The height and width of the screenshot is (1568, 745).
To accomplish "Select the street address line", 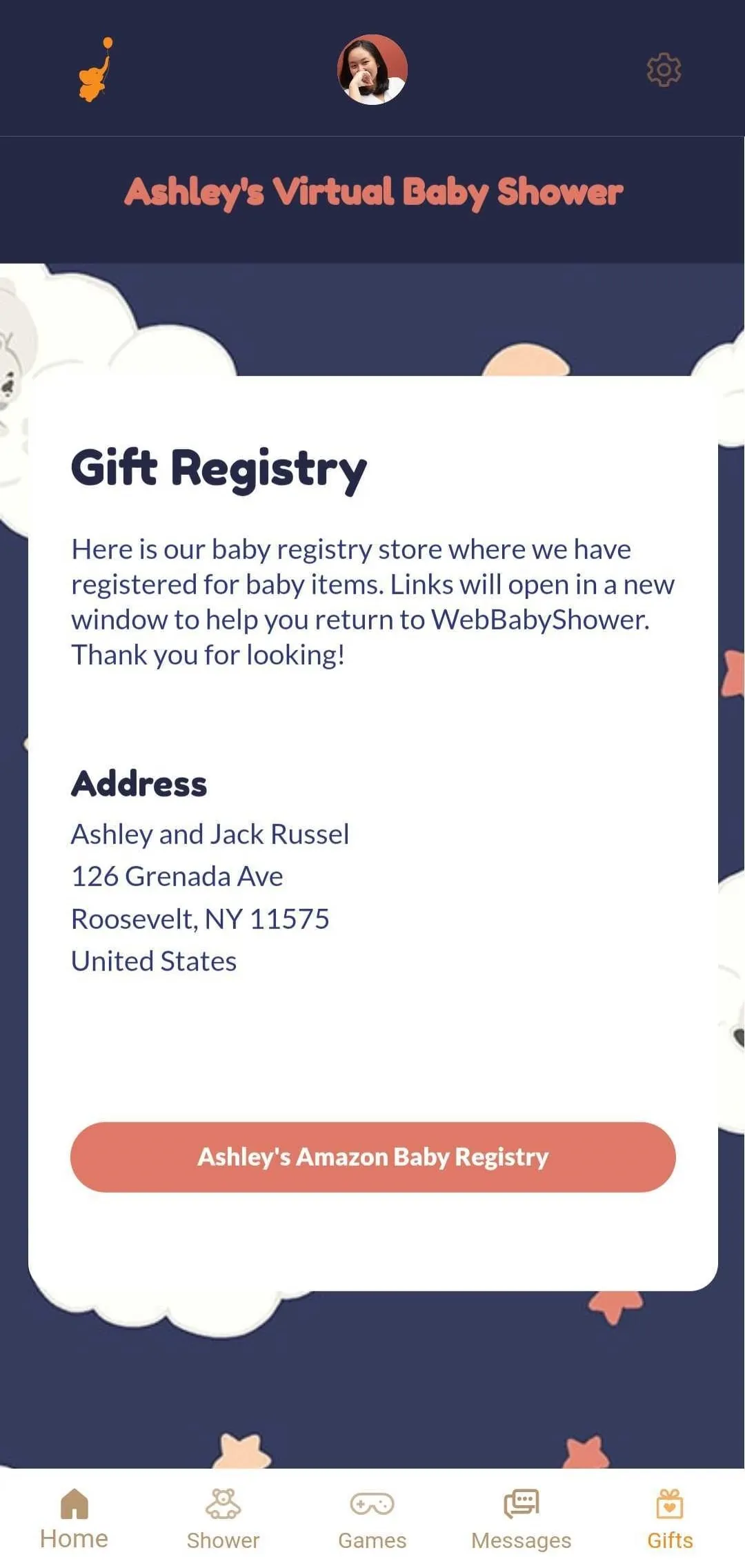I will point(177,876).
